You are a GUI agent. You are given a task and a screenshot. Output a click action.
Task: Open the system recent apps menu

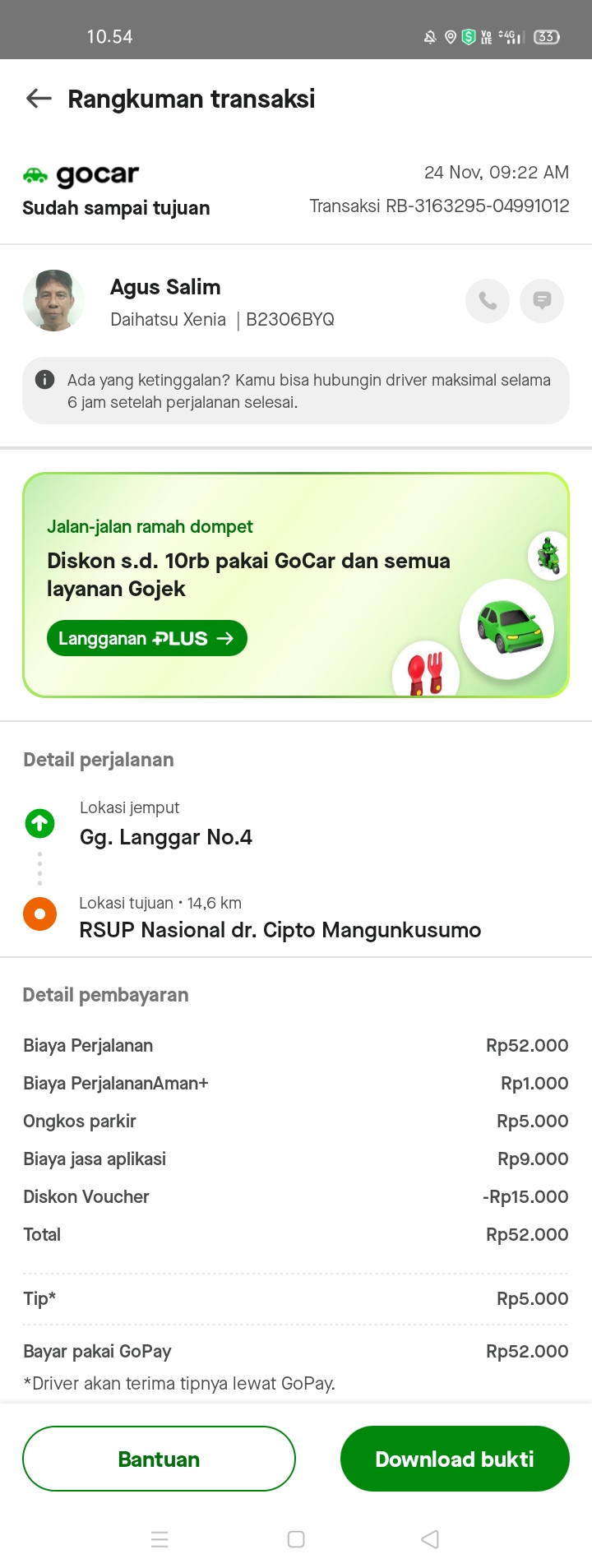click(160, 1539)
